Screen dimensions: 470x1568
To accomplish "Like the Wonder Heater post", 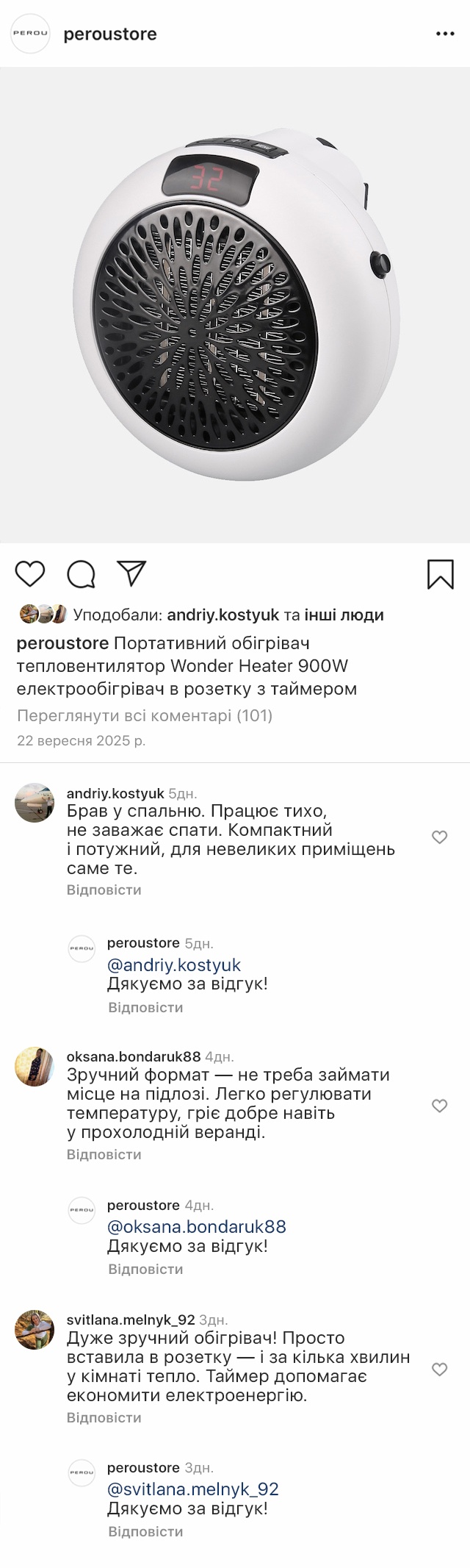I will pos(30,573).
